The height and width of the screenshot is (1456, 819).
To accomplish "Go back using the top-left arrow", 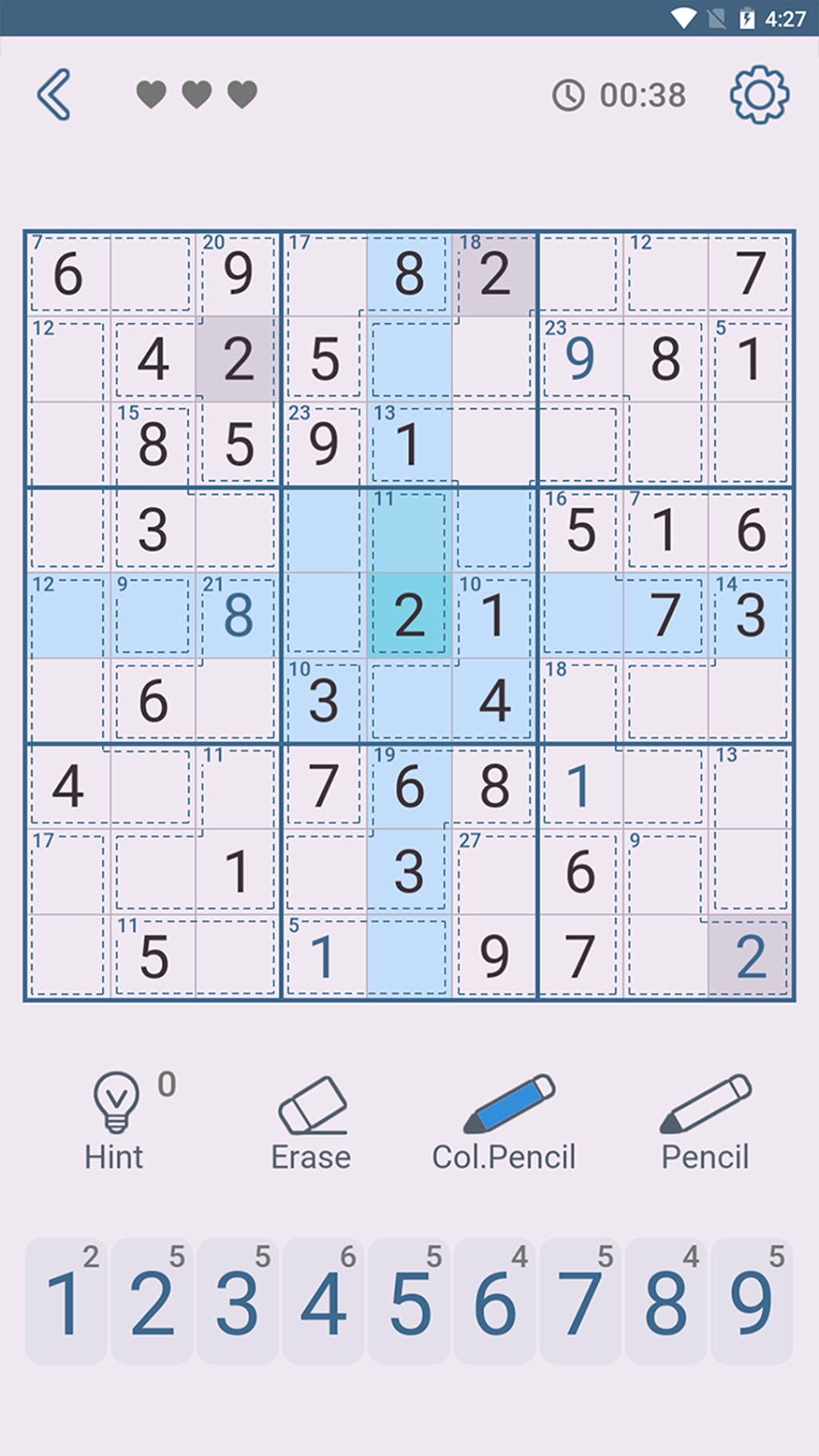I will pyautogui.click(x=54, y=94).
